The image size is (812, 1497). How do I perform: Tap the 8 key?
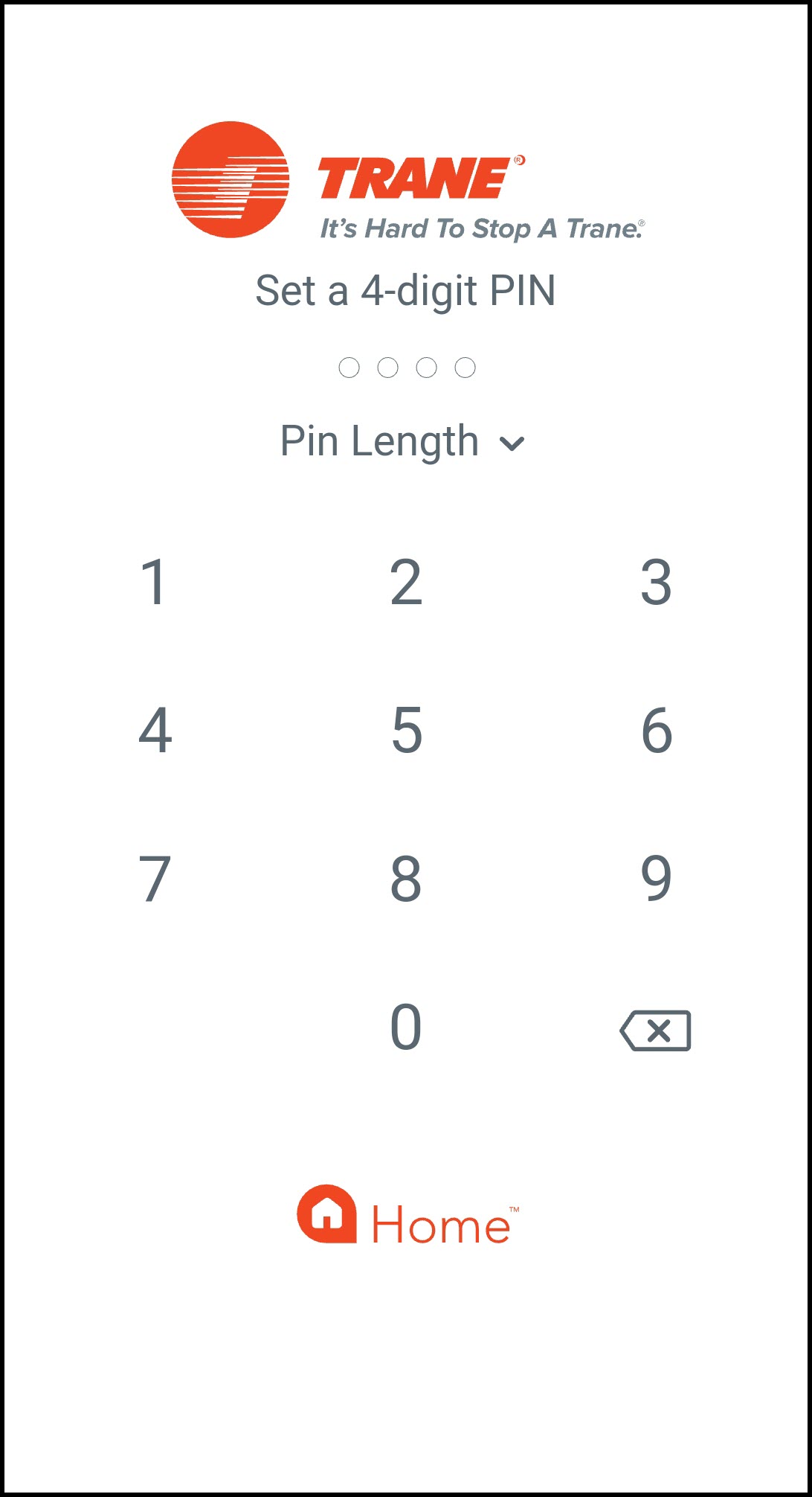[x=406, y=879]
